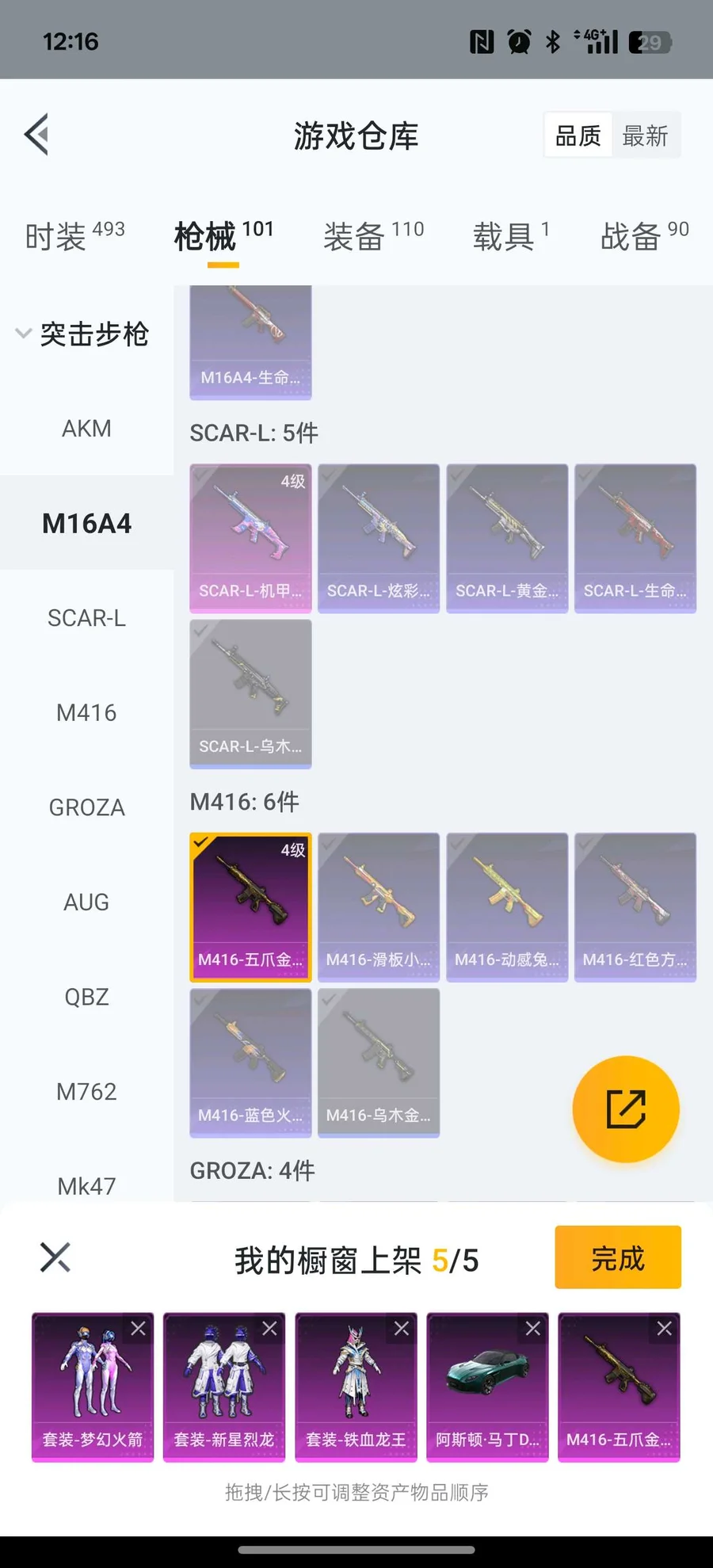The image size is (713, 1568).
Task: Remove 阿斯顿·马丁 car from the showcase
Action: [x=532, y=1329]
